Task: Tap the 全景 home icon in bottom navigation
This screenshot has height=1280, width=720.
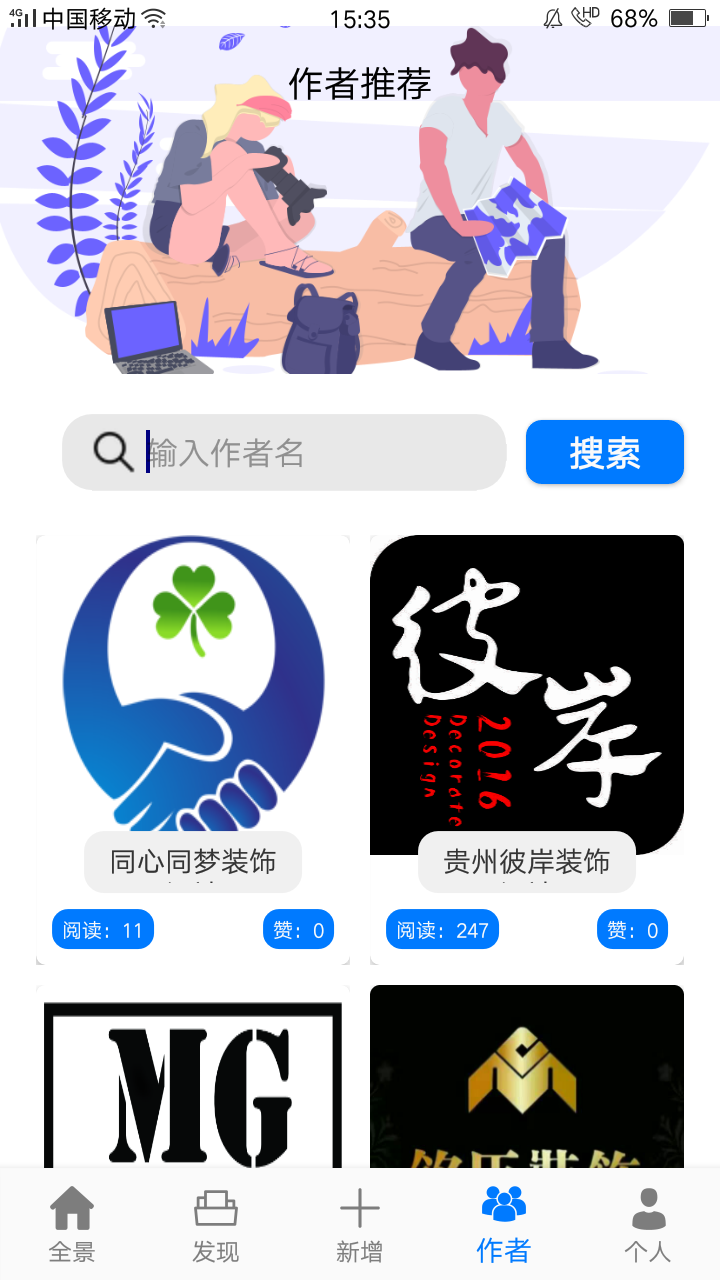Action: pyautogui.click(x=72, y=1212)
